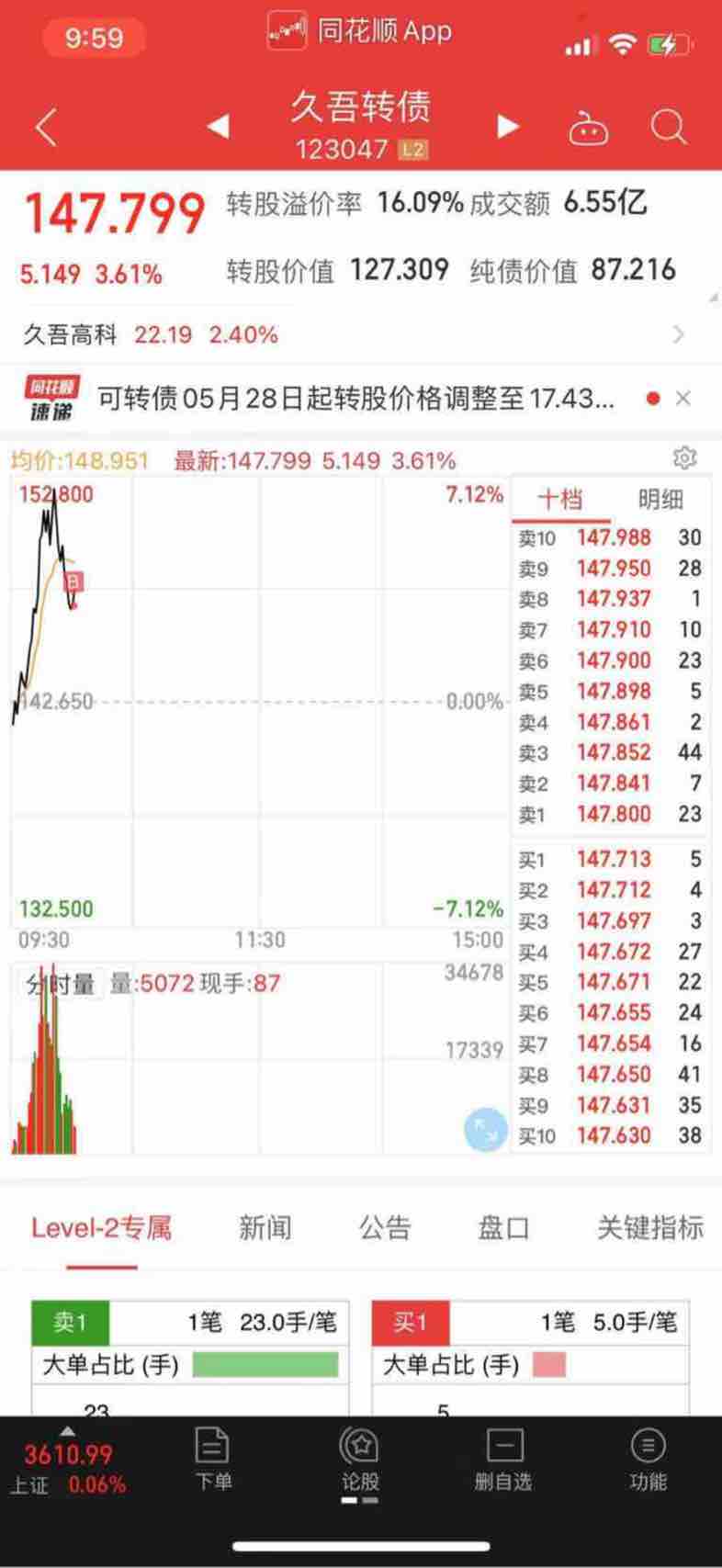Switch to the 公告 tab

pyautogui.click(x=385, y=1228)
